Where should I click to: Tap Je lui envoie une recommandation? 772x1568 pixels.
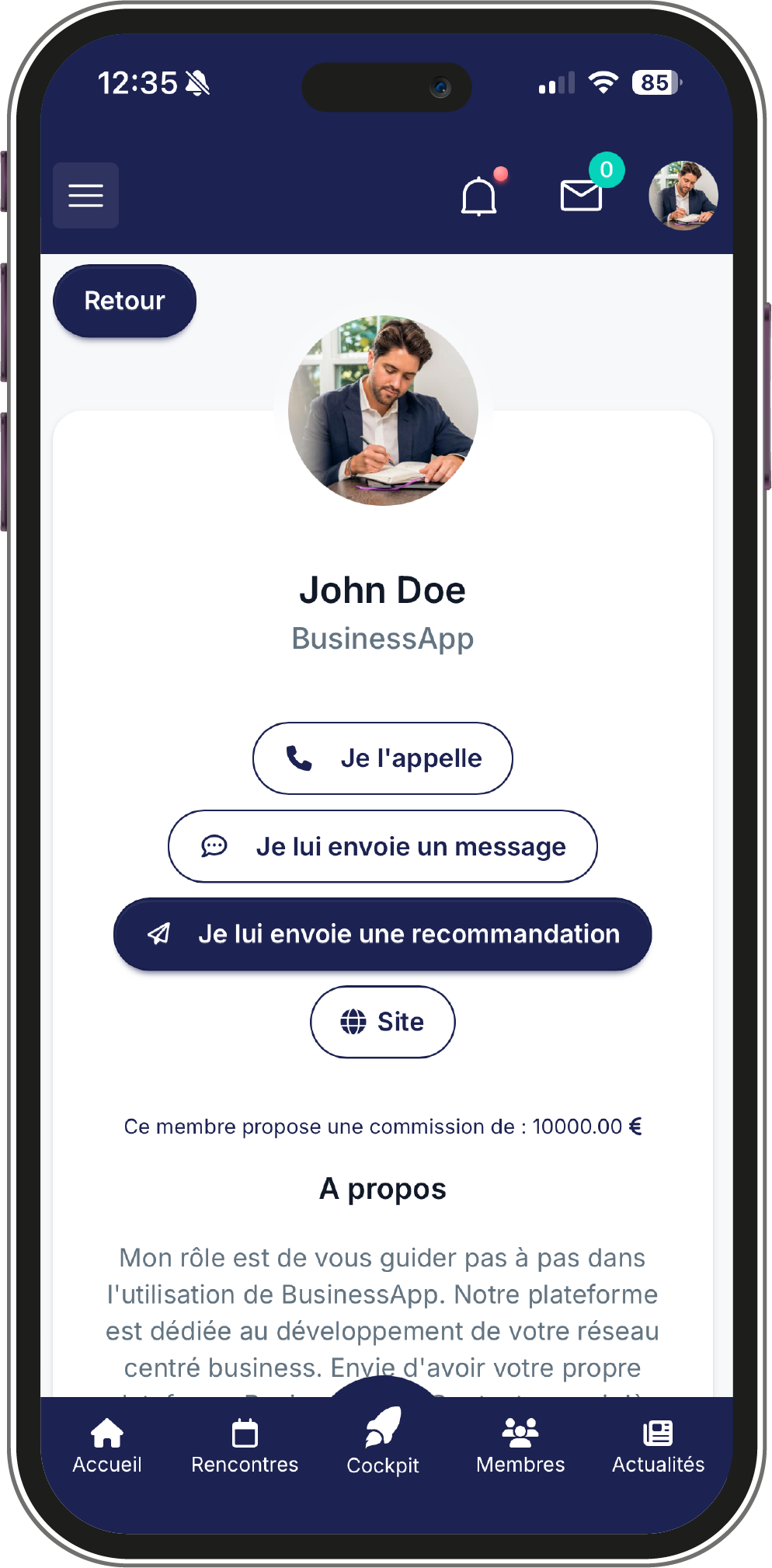(382, 934)
